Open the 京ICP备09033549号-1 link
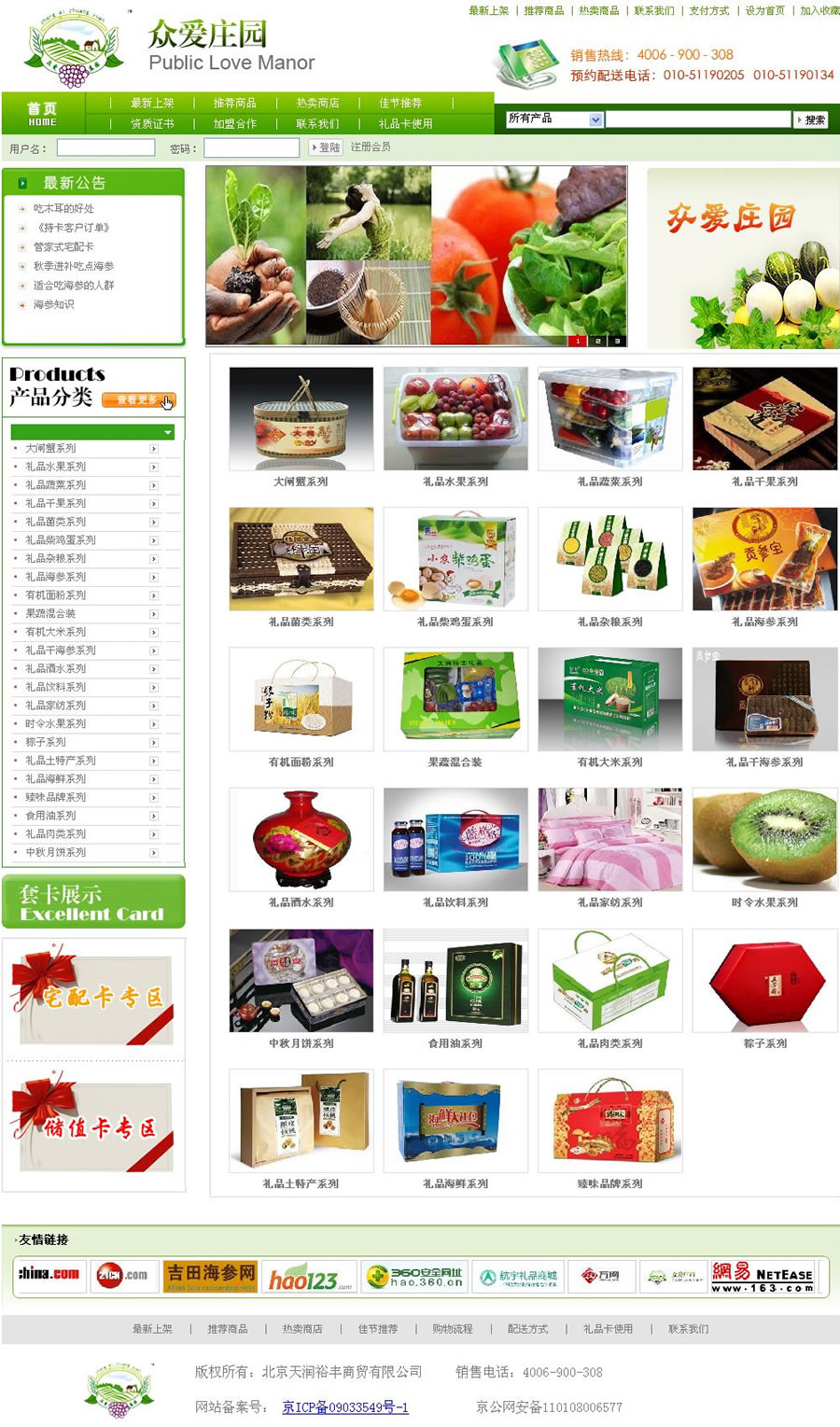Screen dimensions: 840x1427 click(345, 1406)
